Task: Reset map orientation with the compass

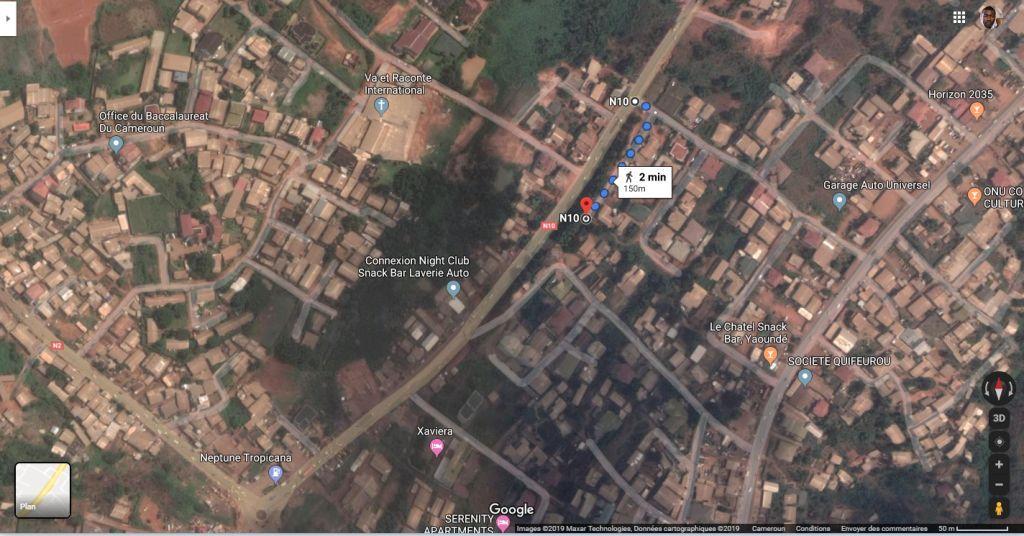Action: pos(998,387)
